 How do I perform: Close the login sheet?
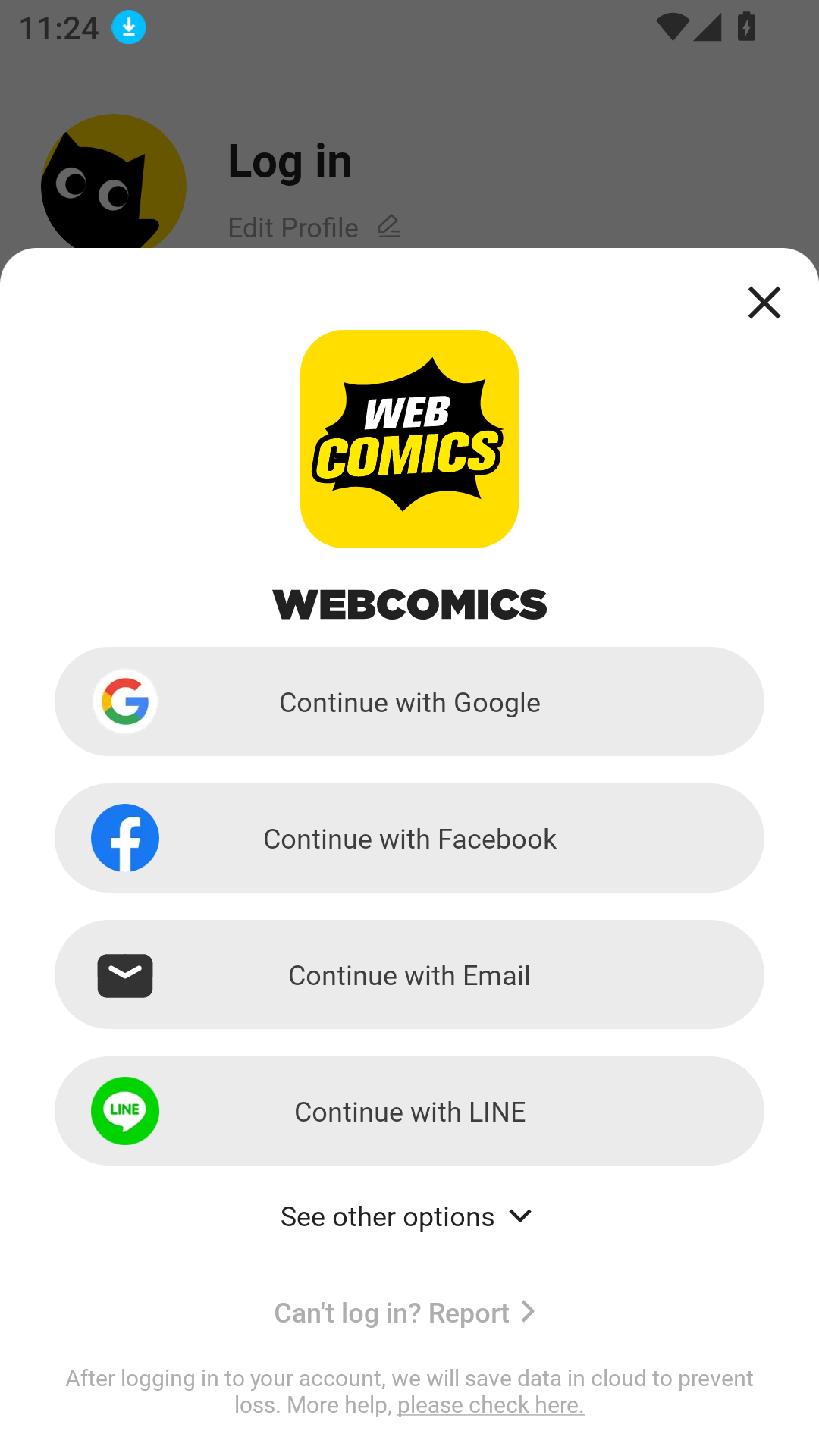point(764,303)
